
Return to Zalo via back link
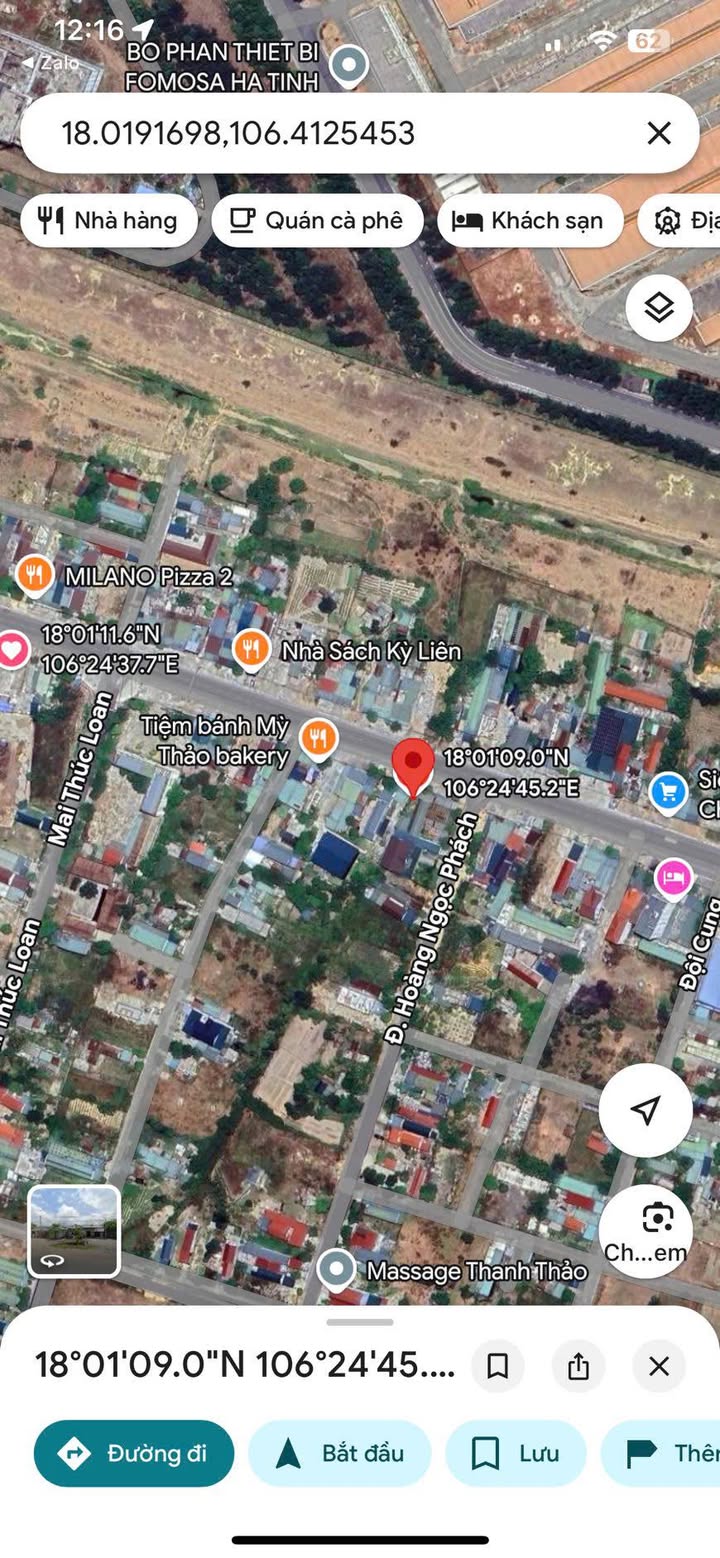tap(40, 62)
